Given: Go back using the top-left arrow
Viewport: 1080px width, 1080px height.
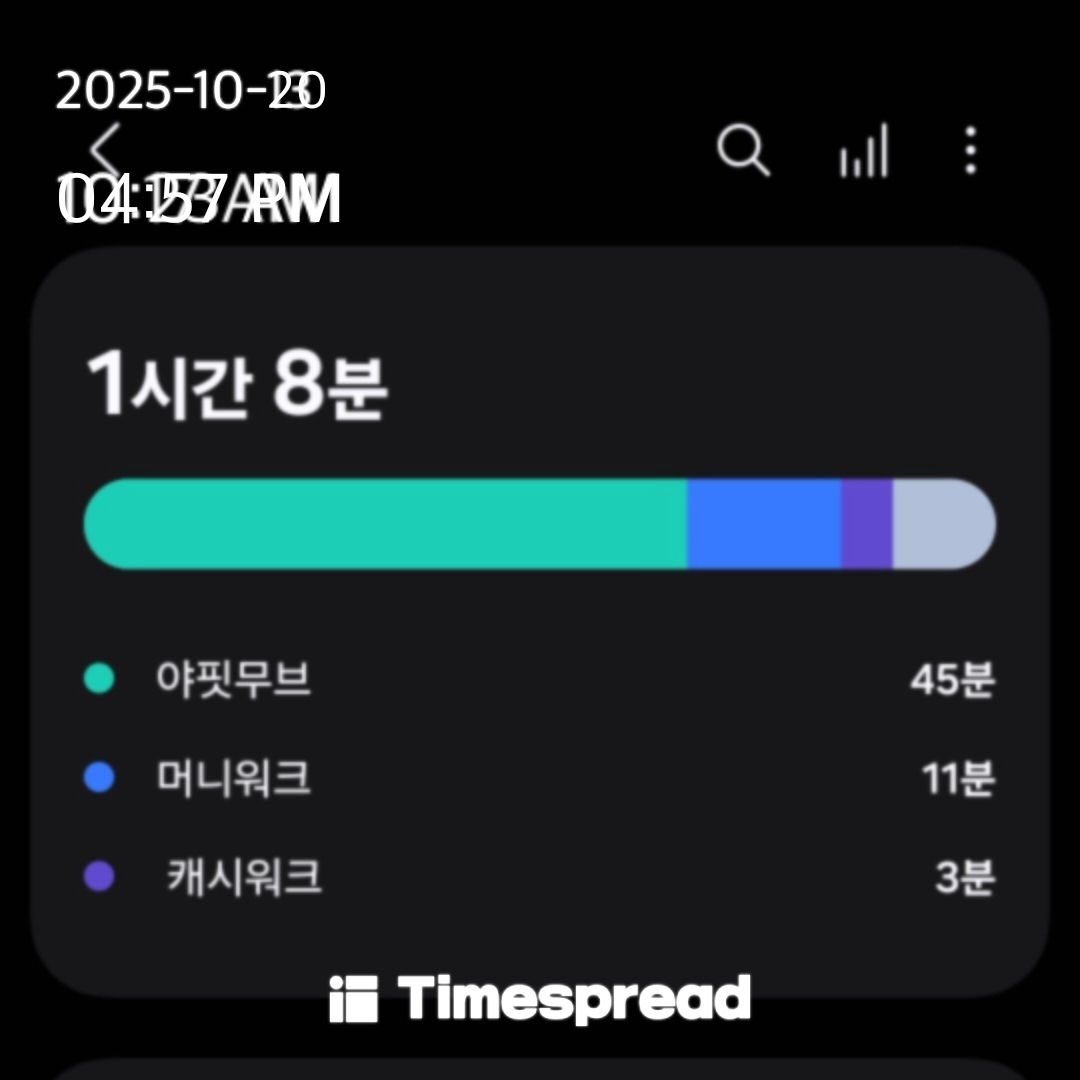Looking at the screenshot, I should point(106,152).
